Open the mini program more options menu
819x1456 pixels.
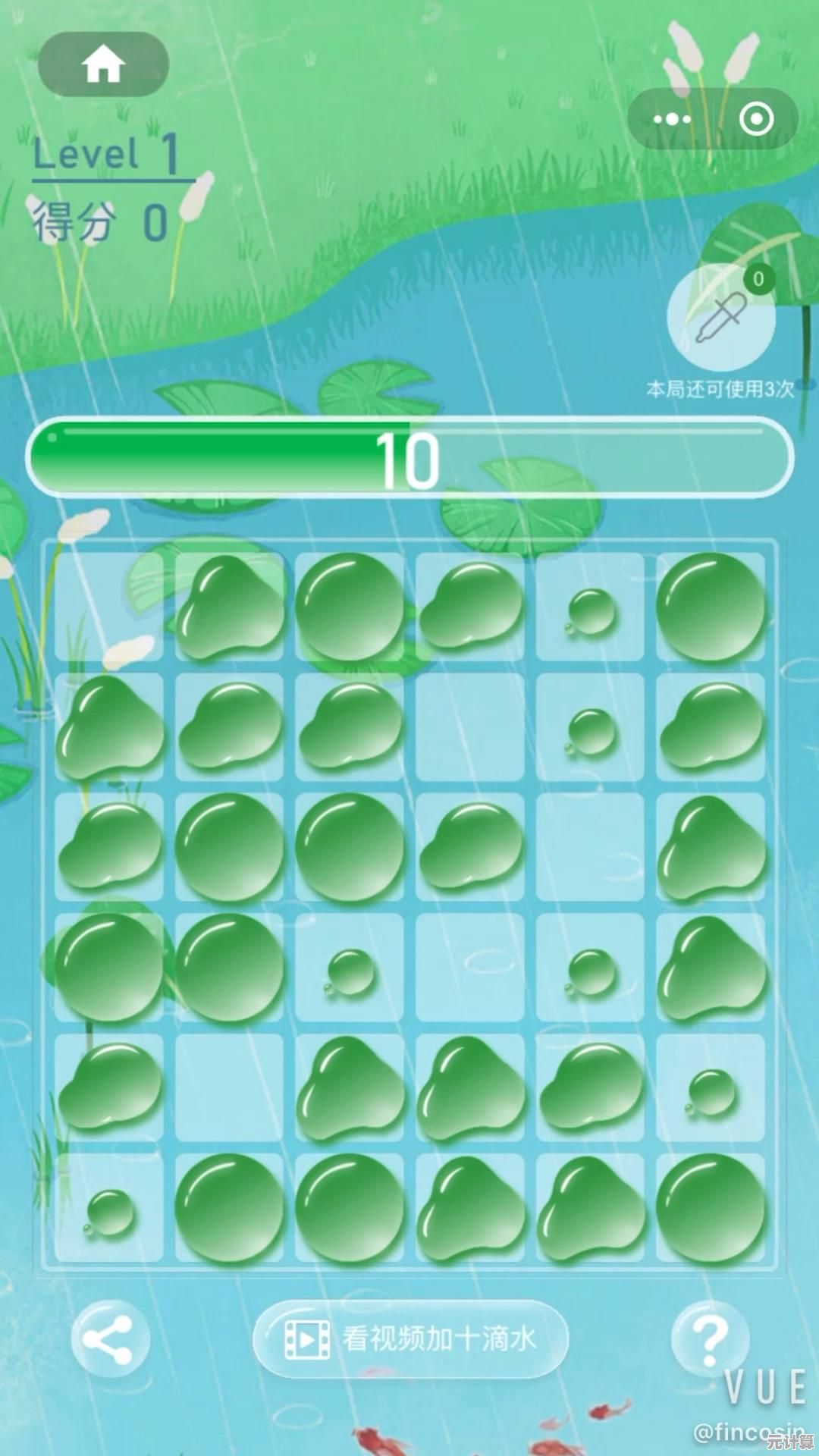point(672,119)
